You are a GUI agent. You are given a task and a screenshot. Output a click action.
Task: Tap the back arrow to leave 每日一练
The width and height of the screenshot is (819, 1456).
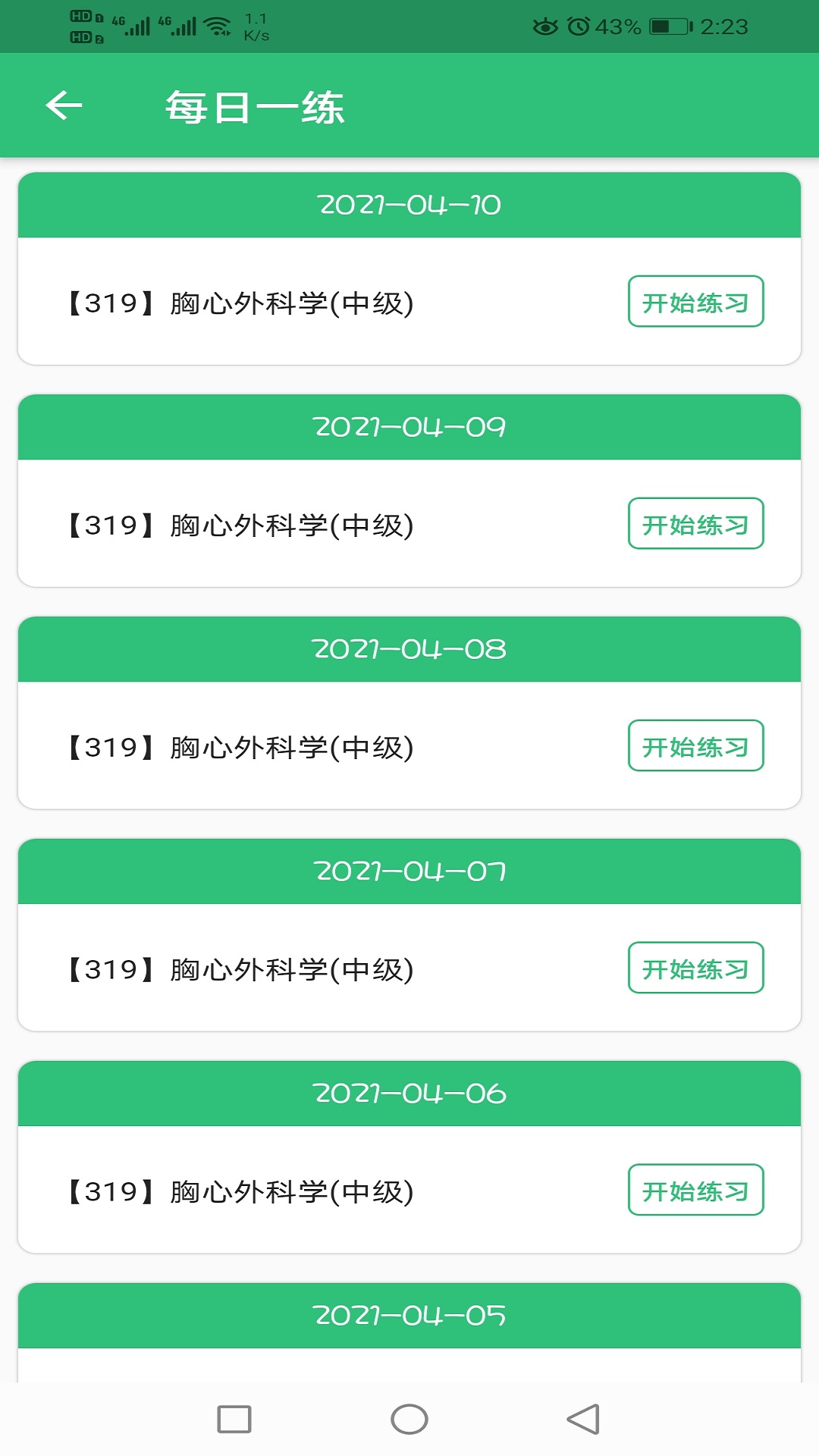click(x=62, y=106)
